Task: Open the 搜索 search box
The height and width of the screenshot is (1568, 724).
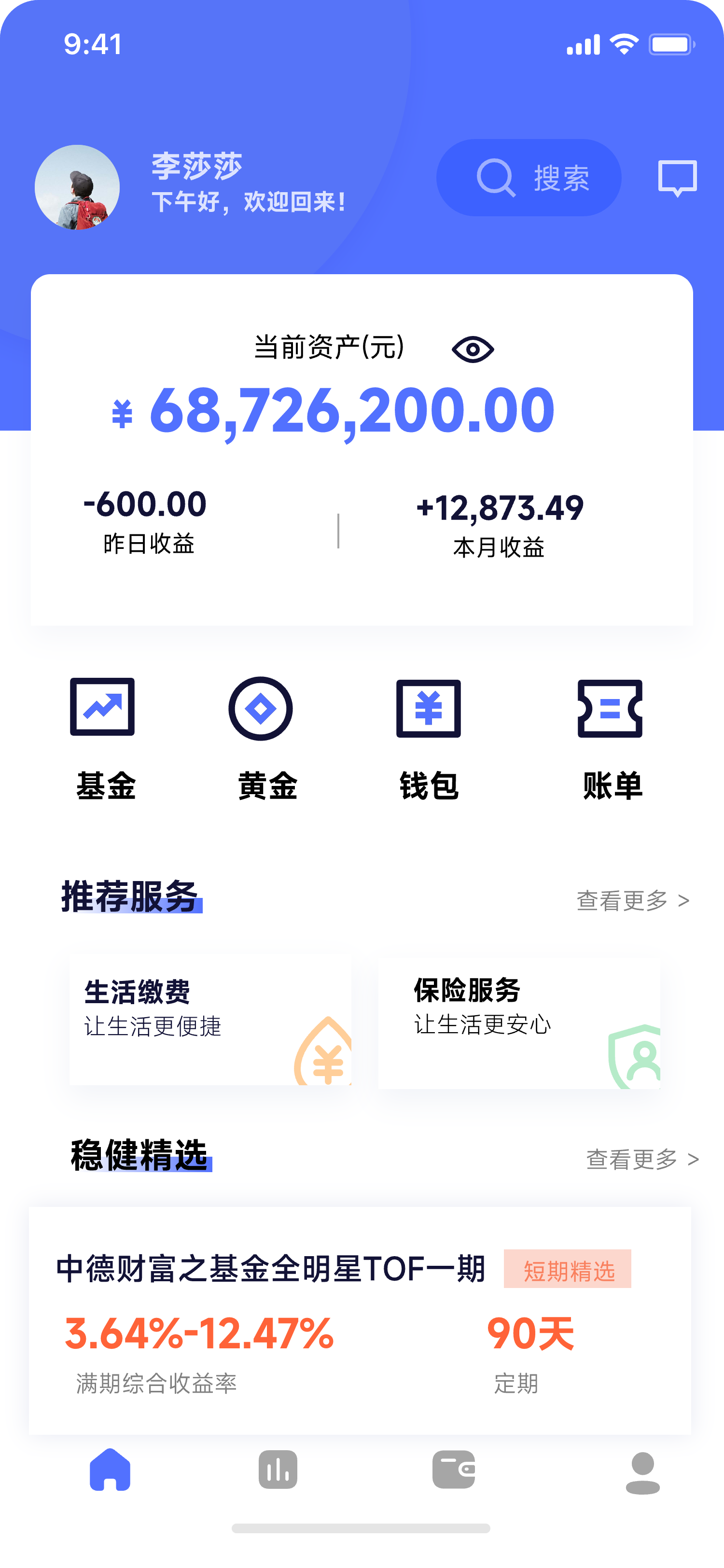Action: (x=528, y=178)
